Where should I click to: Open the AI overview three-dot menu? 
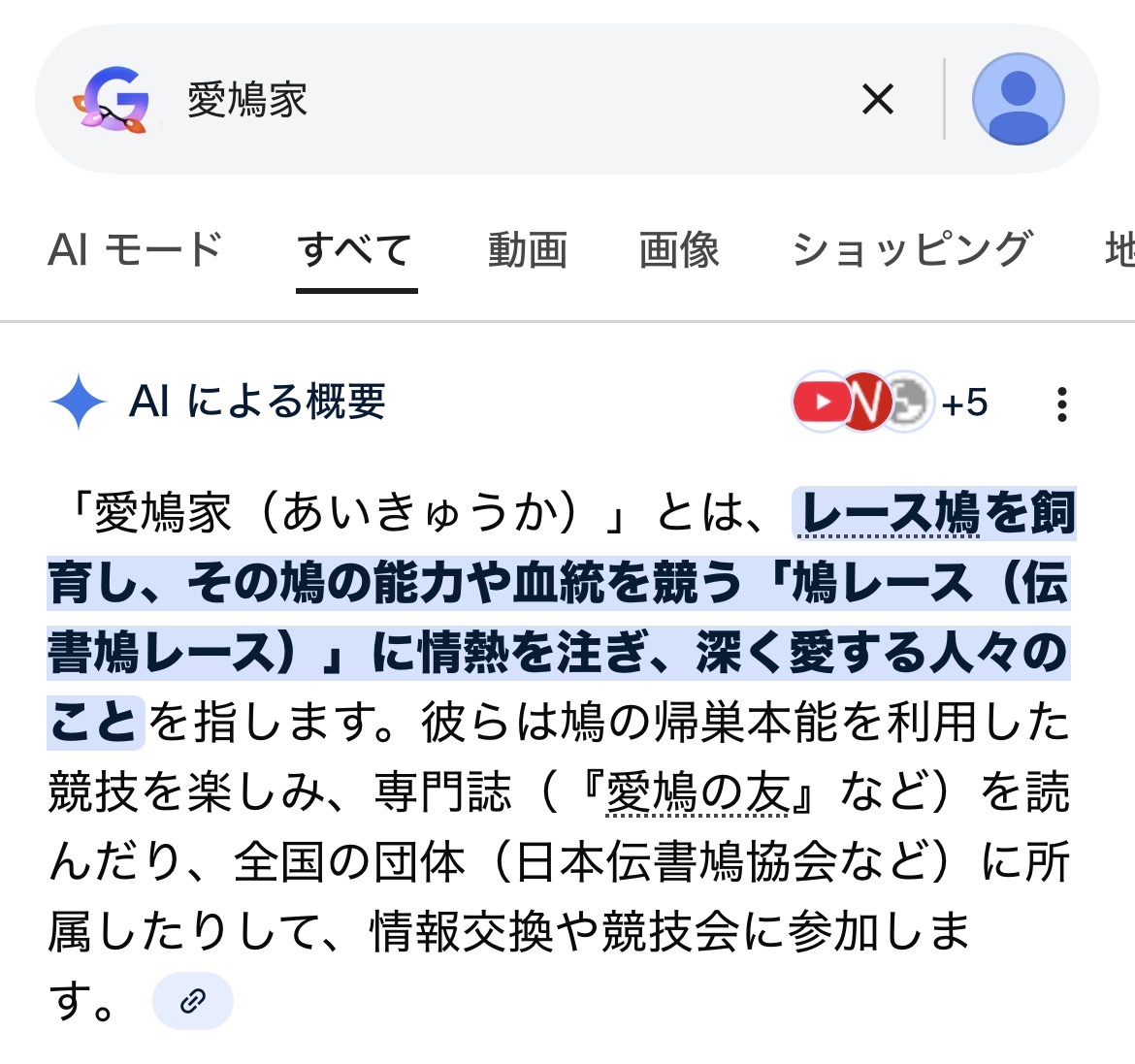(x=1062, y=403)
